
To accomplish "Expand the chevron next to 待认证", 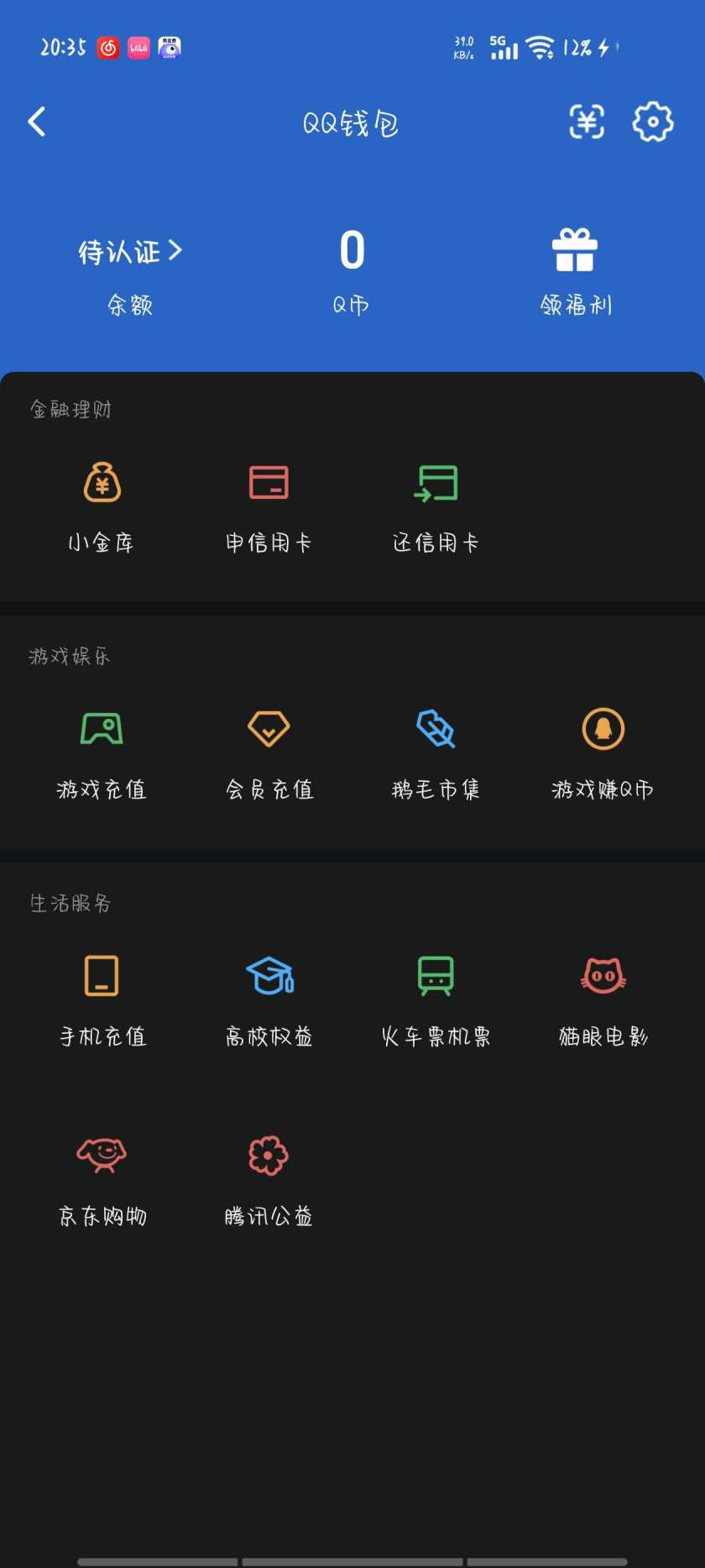I will 176,249.
